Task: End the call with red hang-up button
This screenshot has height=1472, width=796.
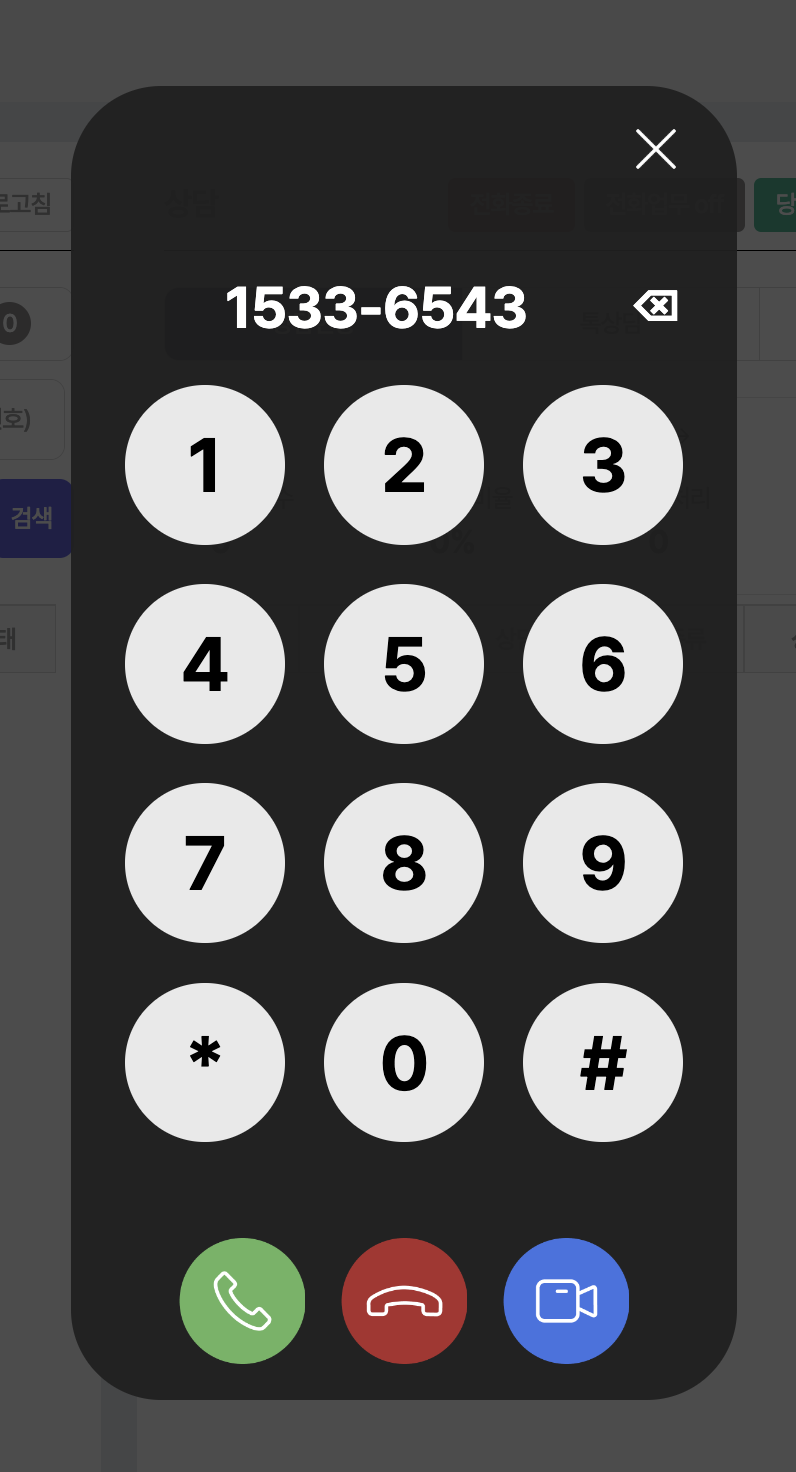Action: 404,1301
